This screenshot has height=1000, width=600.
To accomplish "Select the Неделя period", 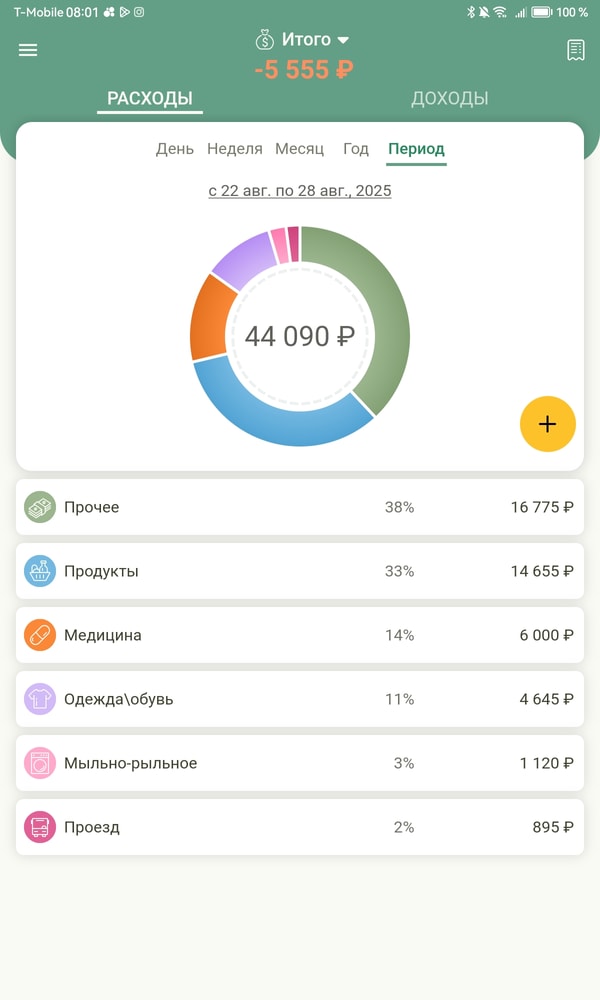I will click(235, 149).
